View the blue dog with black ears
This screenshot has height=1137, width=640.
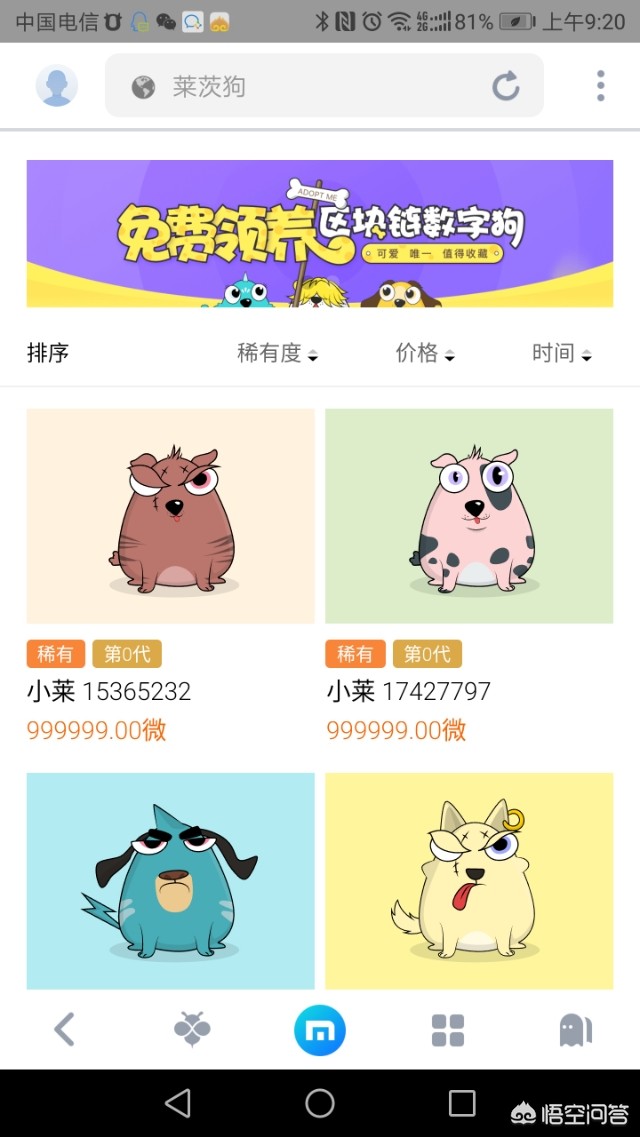tap(170, 880)
